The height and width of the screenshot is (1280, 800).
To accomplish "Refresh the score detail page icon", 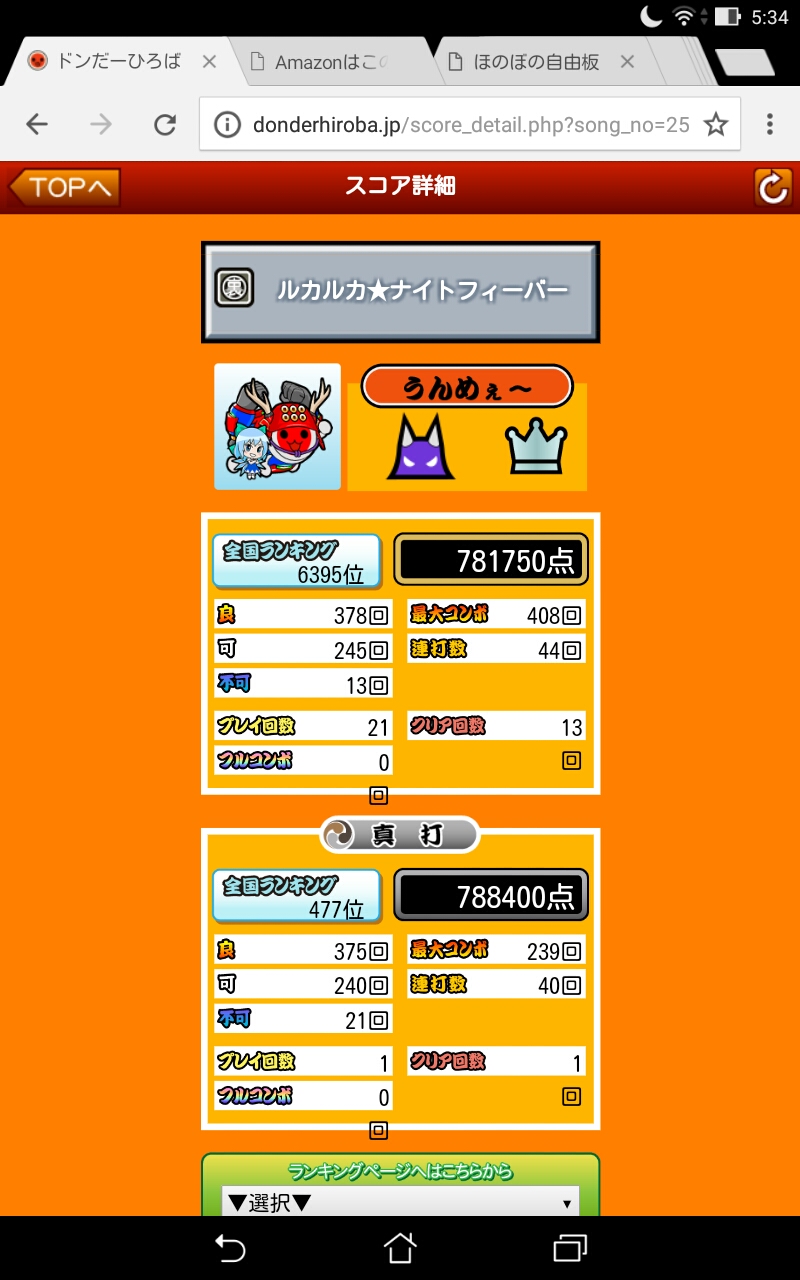I will click(x=772, y=187).
